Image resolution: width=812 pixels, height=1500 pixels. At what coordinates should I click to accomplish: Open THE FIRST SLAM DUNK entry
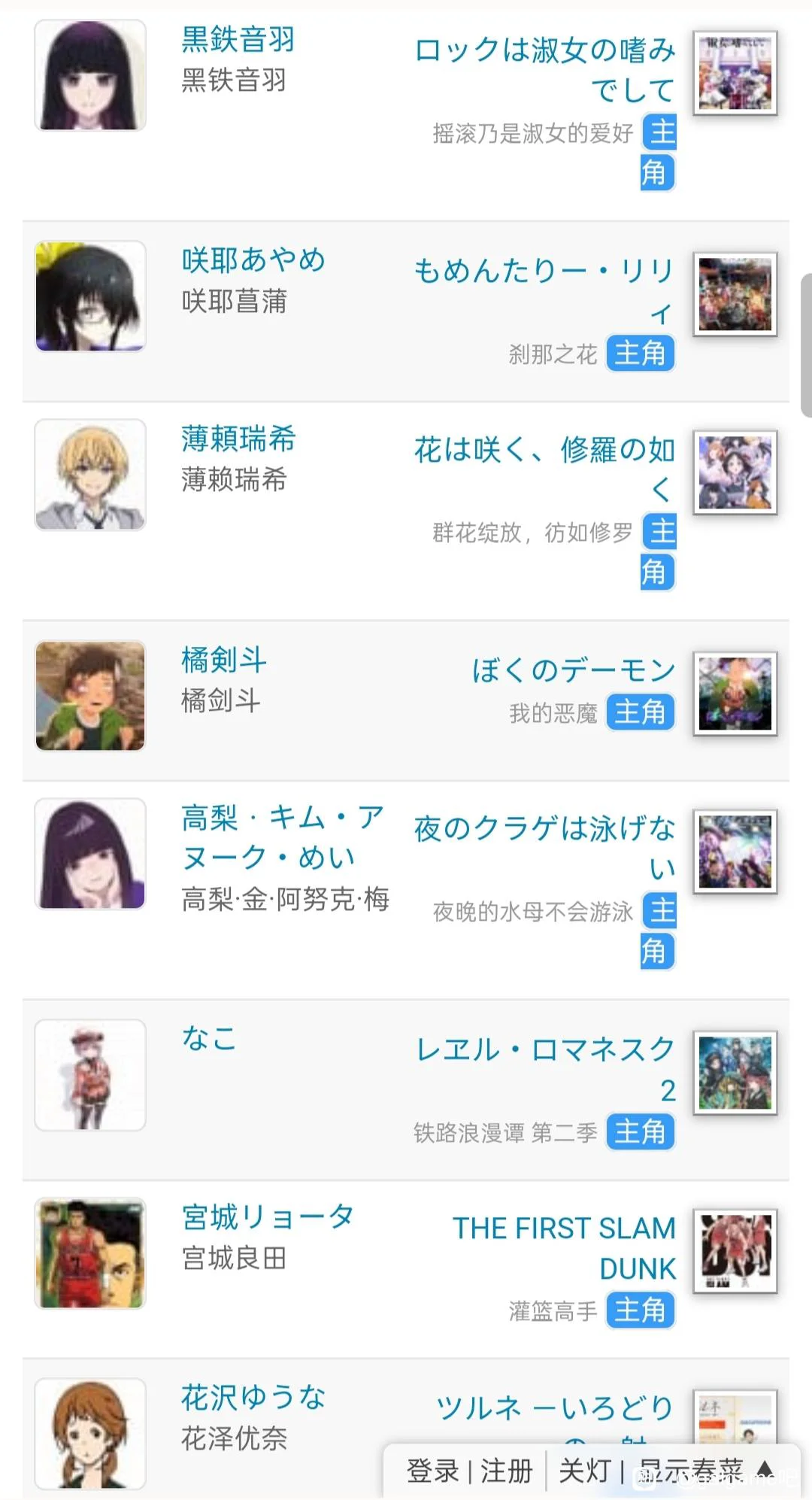[564, 1247]
